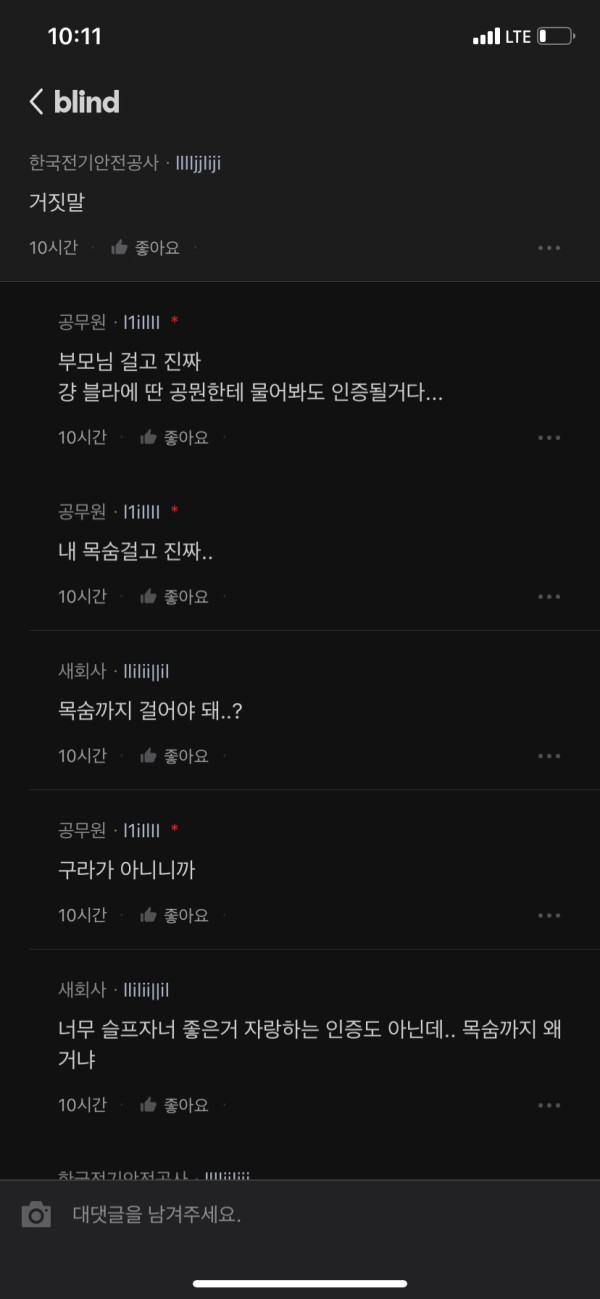Image resolution: width=600 pixels, height=1299 pixels.
Task: Open more options for the 거짓말 comment
Action: coord(549,248)
